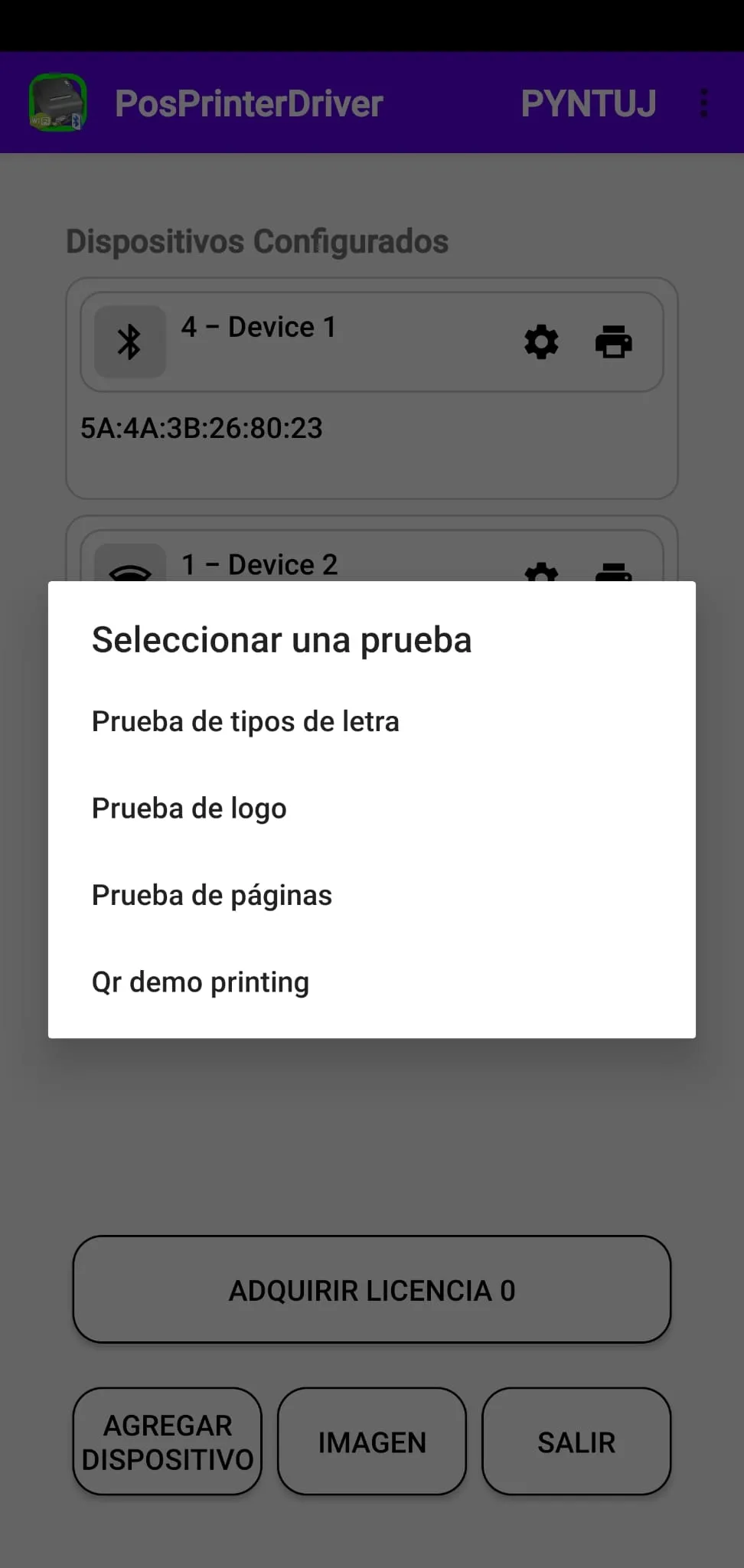Open settings gear for Device 1

click(x=541, y=342)
